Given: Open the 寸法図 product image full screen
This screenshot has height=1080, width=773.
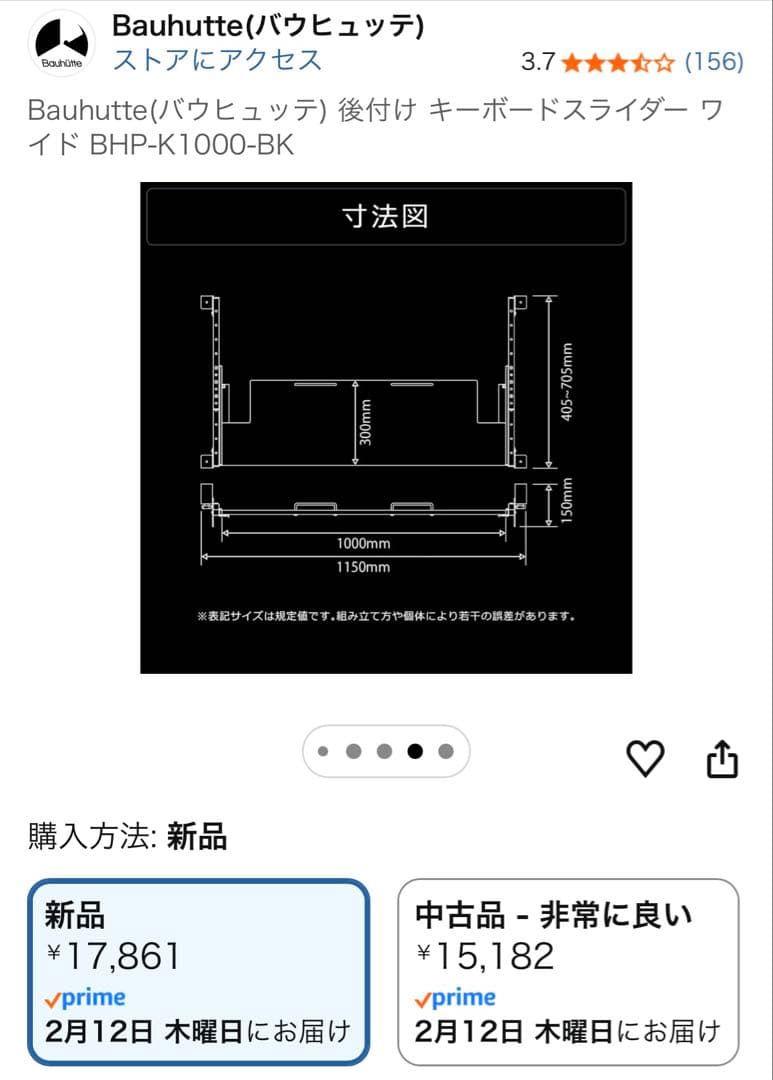Looking at the screenshot, I should tap(386, 428).
